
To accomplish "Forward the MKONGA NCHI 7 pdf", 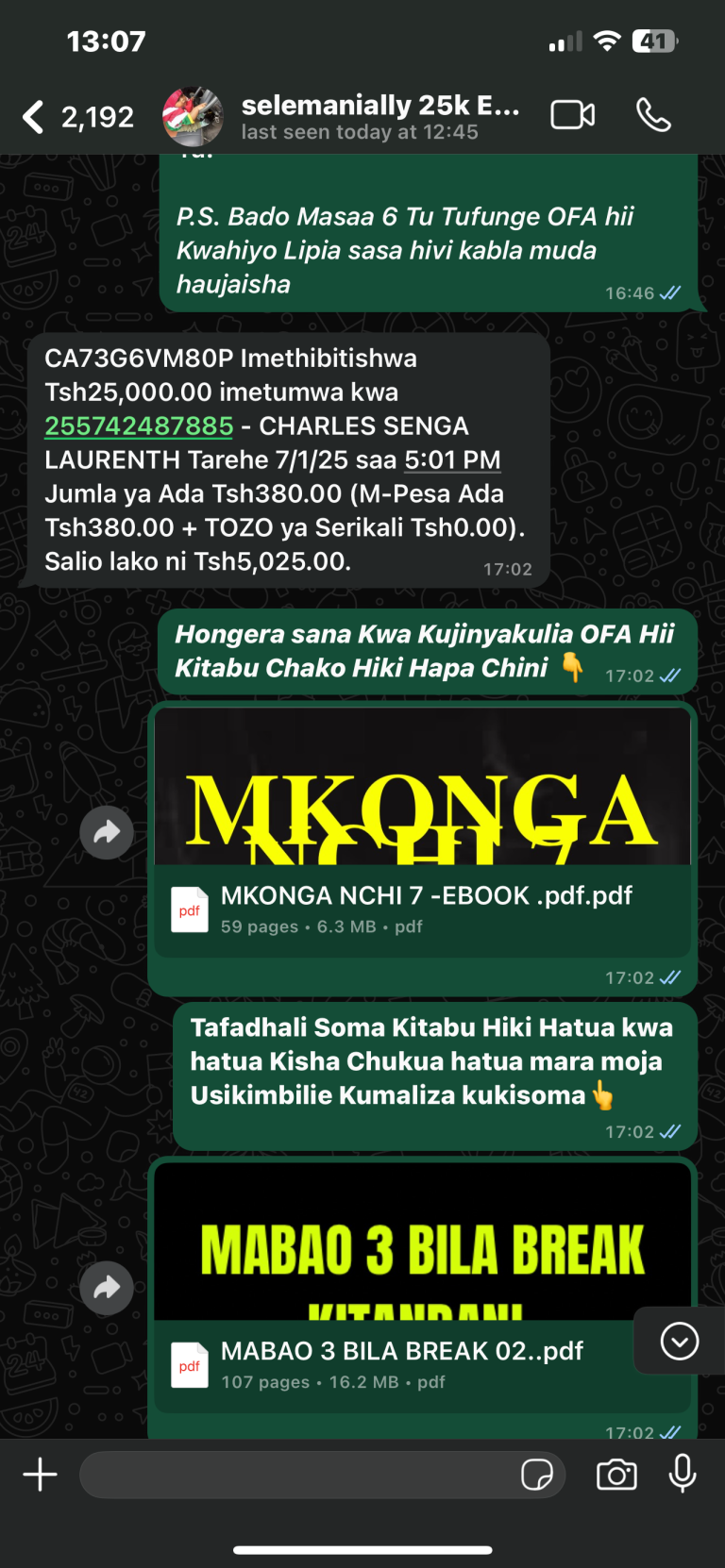I will [x=107, y=832].
